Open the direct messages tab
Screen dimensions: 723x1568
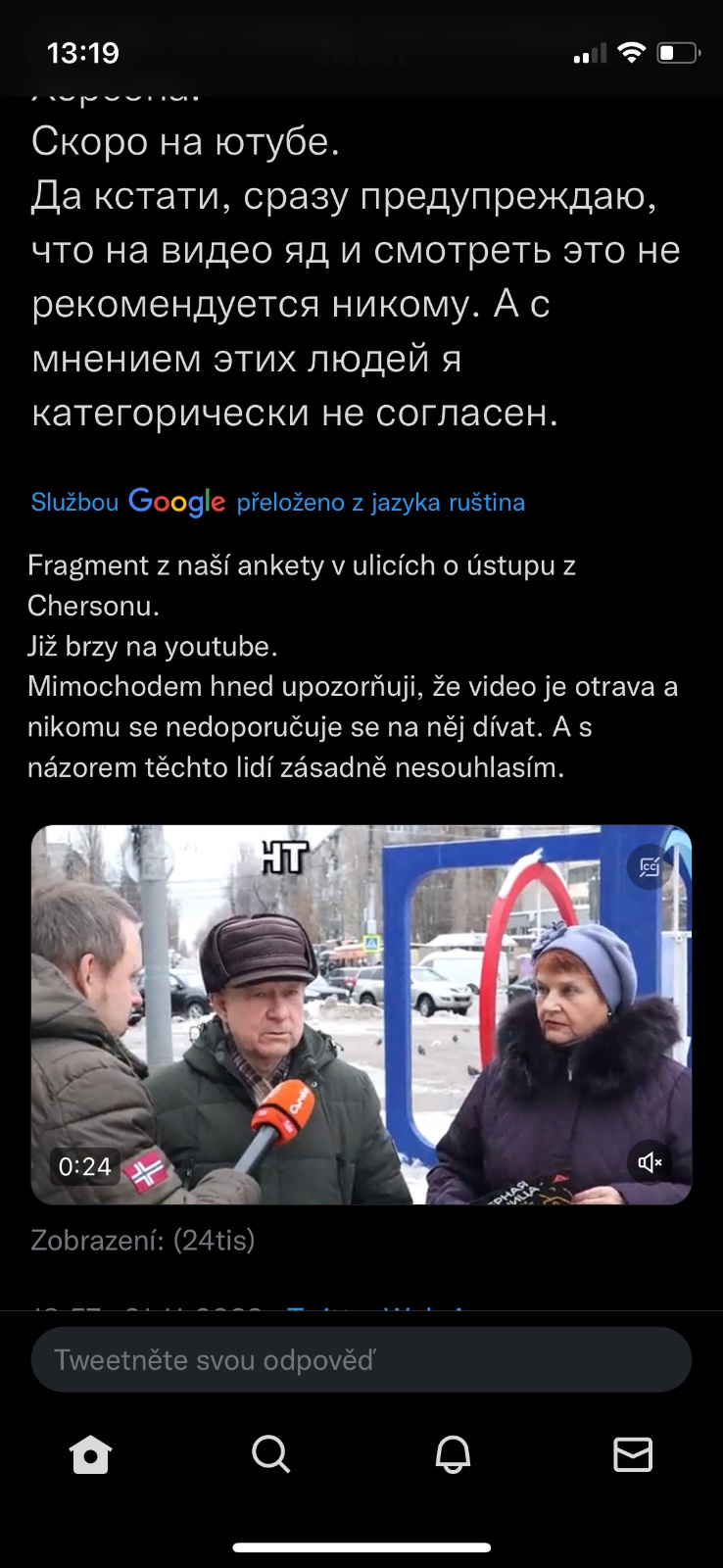pyautogui.click(x=633, y=1454)
